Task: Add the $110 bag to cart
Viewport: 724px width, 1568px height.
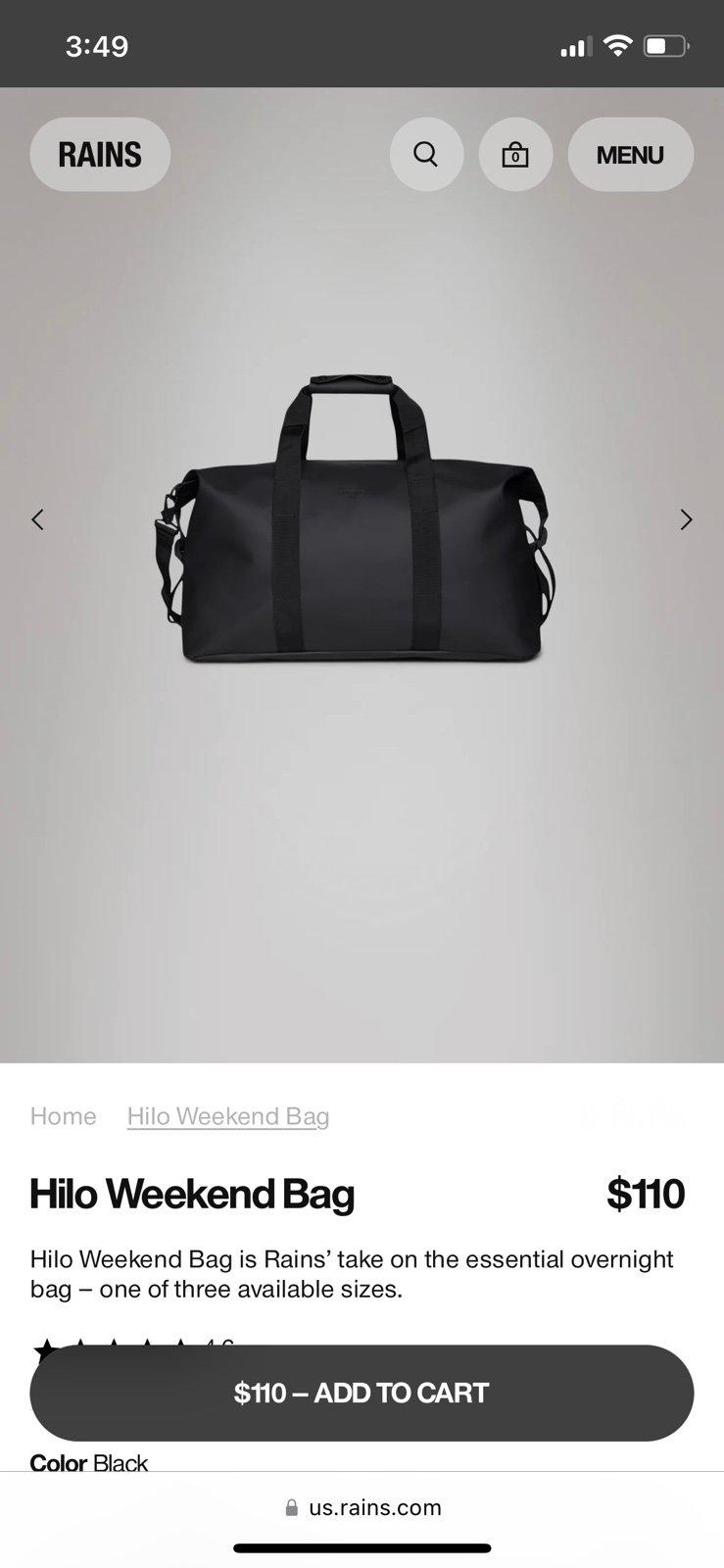Action: pos(362,1393)
